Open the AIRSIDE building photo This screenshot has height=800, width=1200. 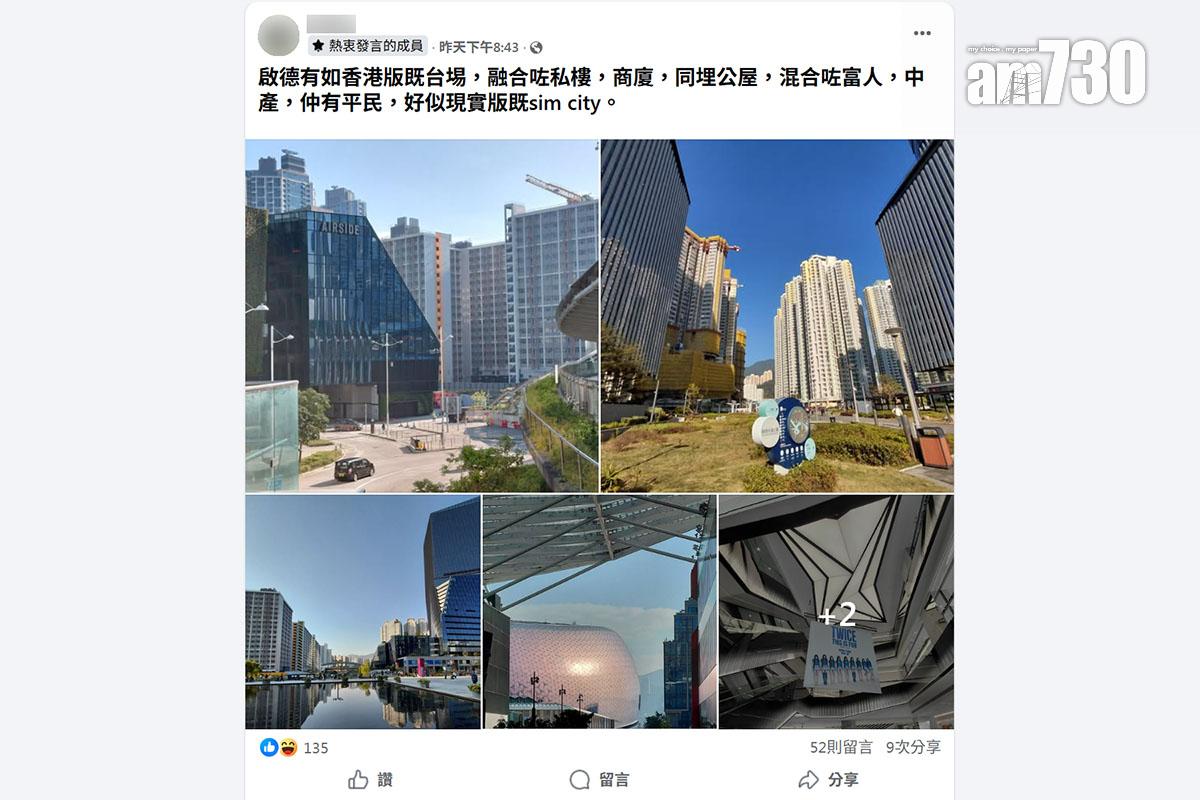tap(421, 316)
